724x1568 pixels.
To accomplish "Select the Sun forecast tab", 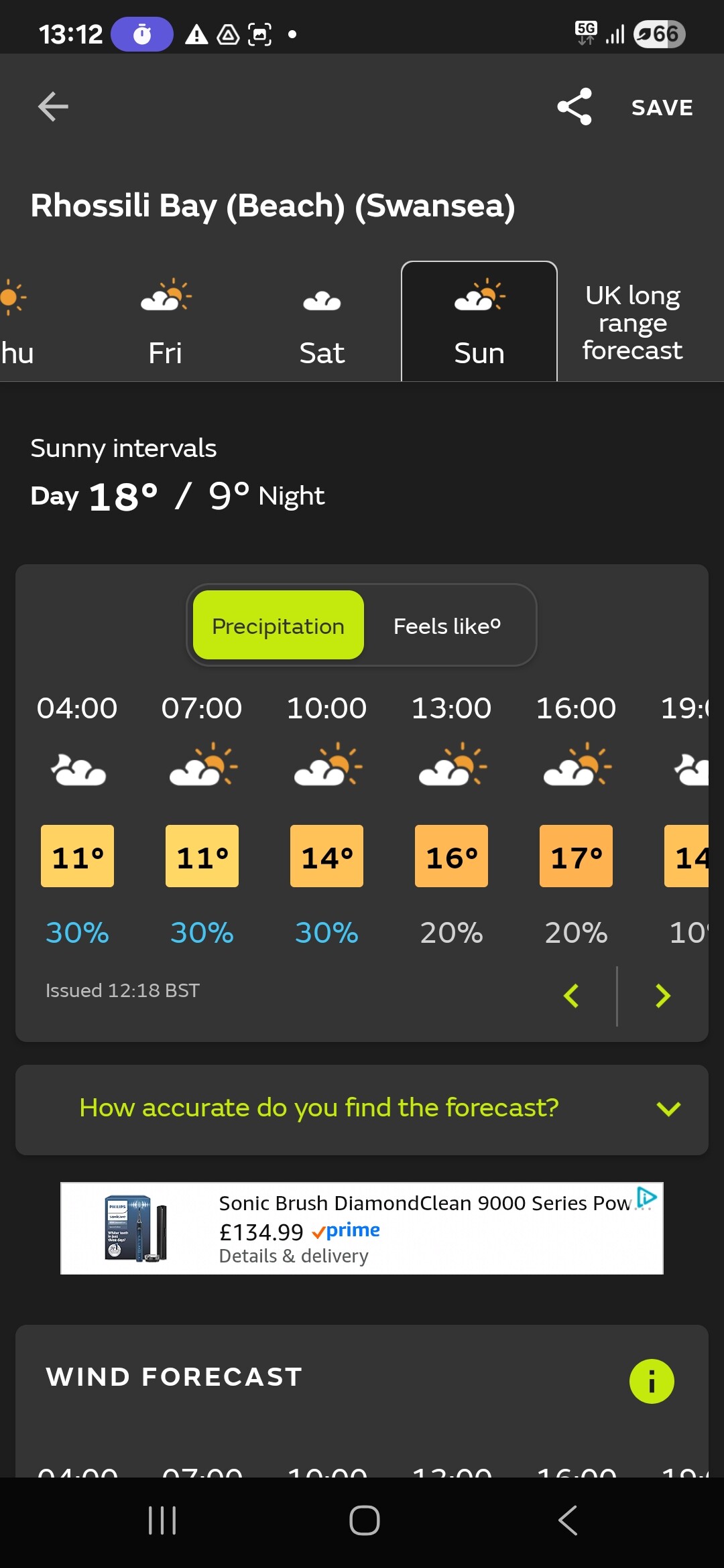I will click(479, 322).
